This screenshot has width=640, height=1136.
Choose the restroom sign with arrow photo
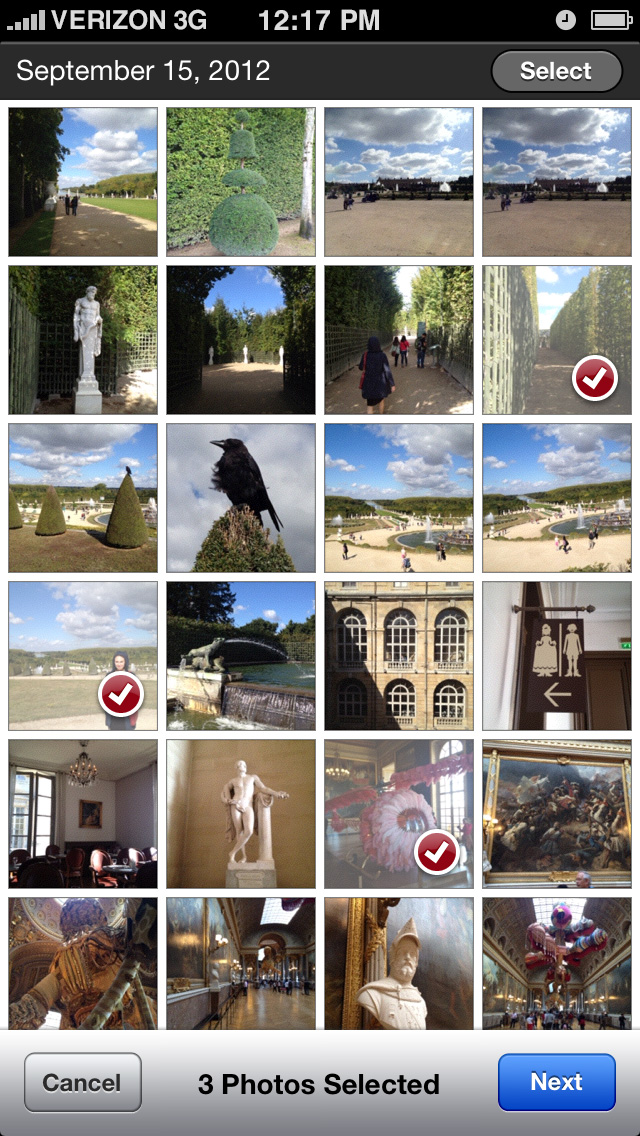(x=557, y=656)
